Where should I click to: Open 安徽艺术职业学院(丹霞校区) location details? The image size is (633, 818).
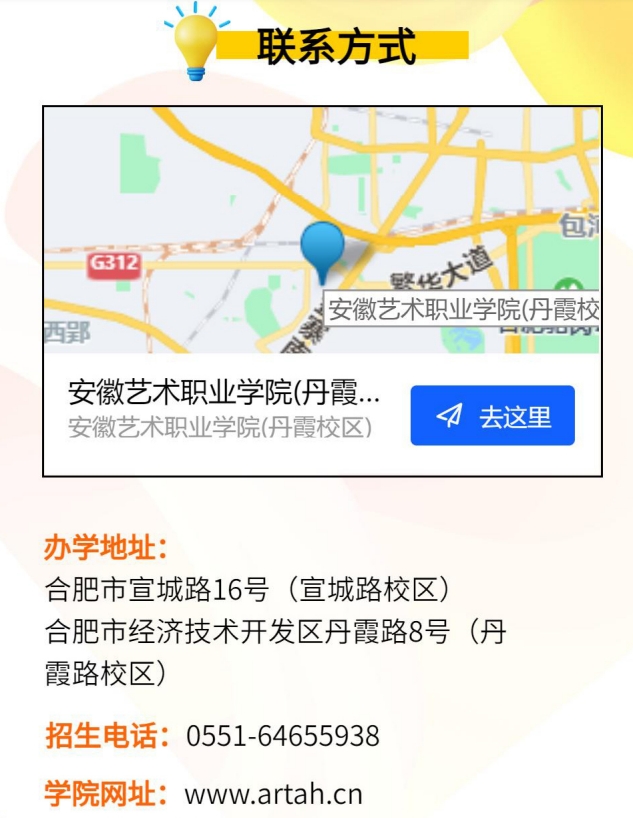click(224, 408)
